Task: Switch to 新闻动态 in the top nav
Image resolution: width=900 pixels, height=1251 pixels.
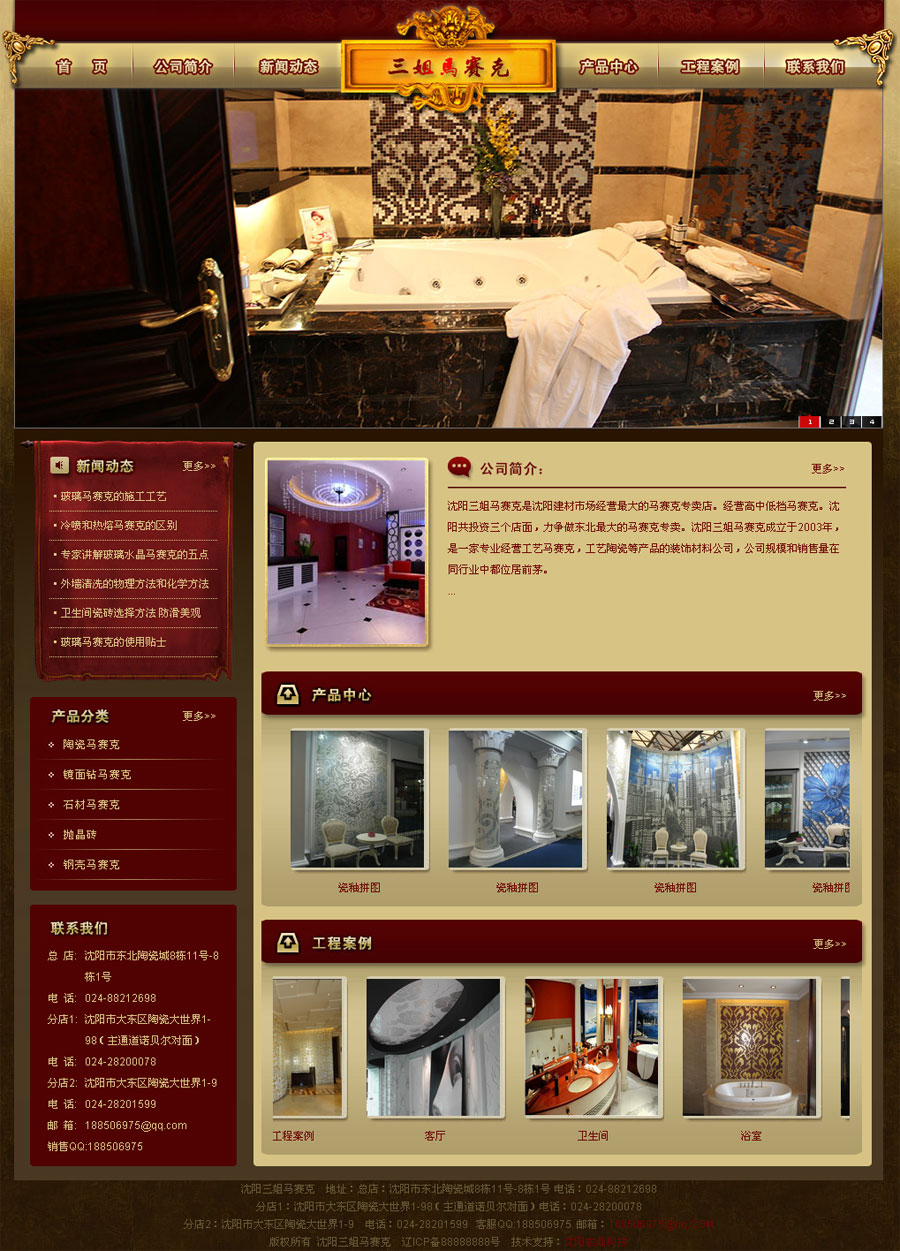Action: pos(288,67)
